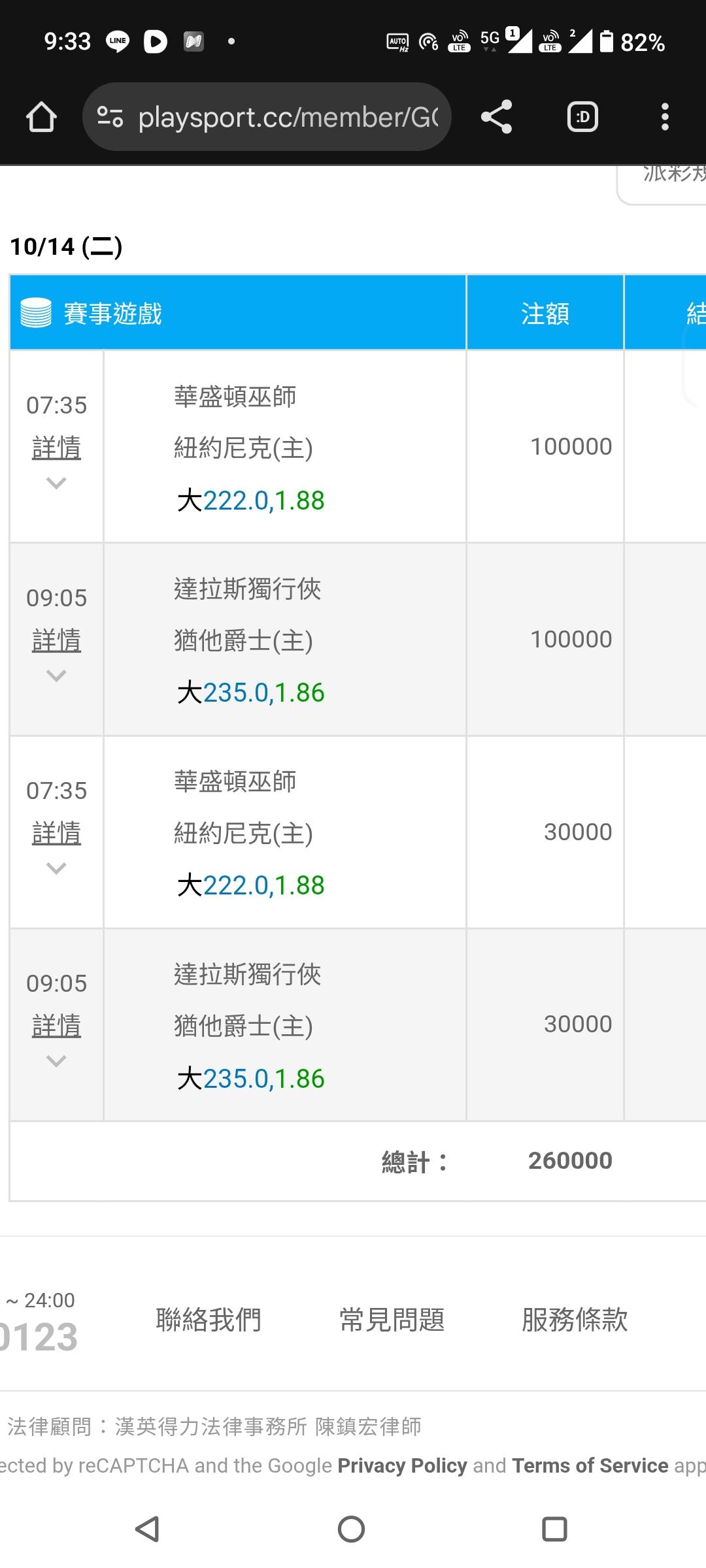Expand chevron under the 100000 華盛頓巫師 row
Viewport: 706px width, 1568px height.
pyautogui.click(x=57, y=483)
